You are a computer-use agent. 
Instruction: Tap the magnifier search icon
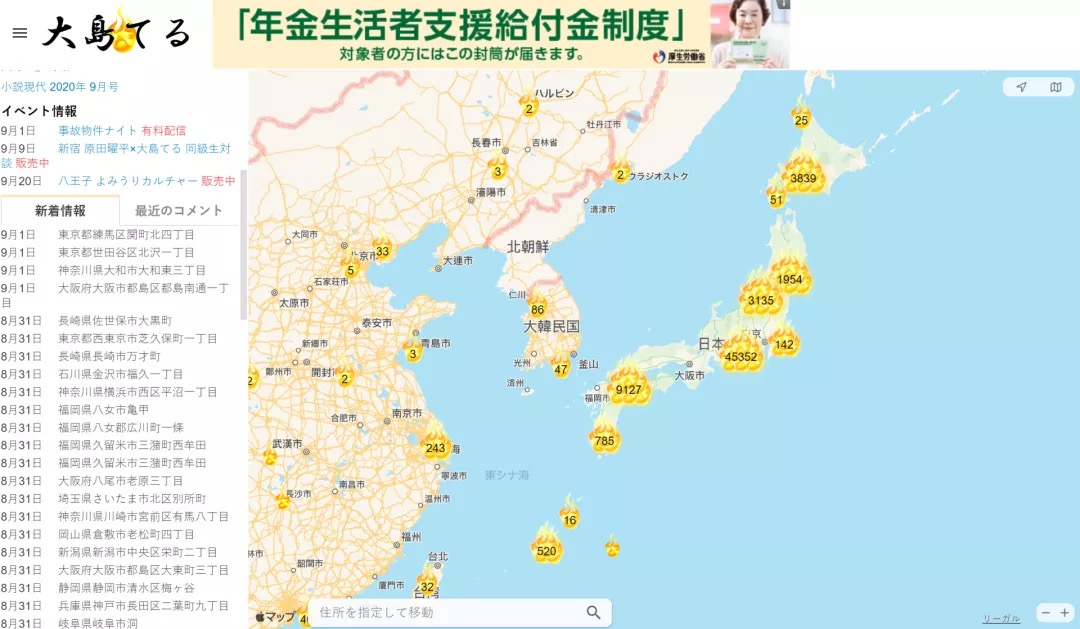[x=594, y=612]
